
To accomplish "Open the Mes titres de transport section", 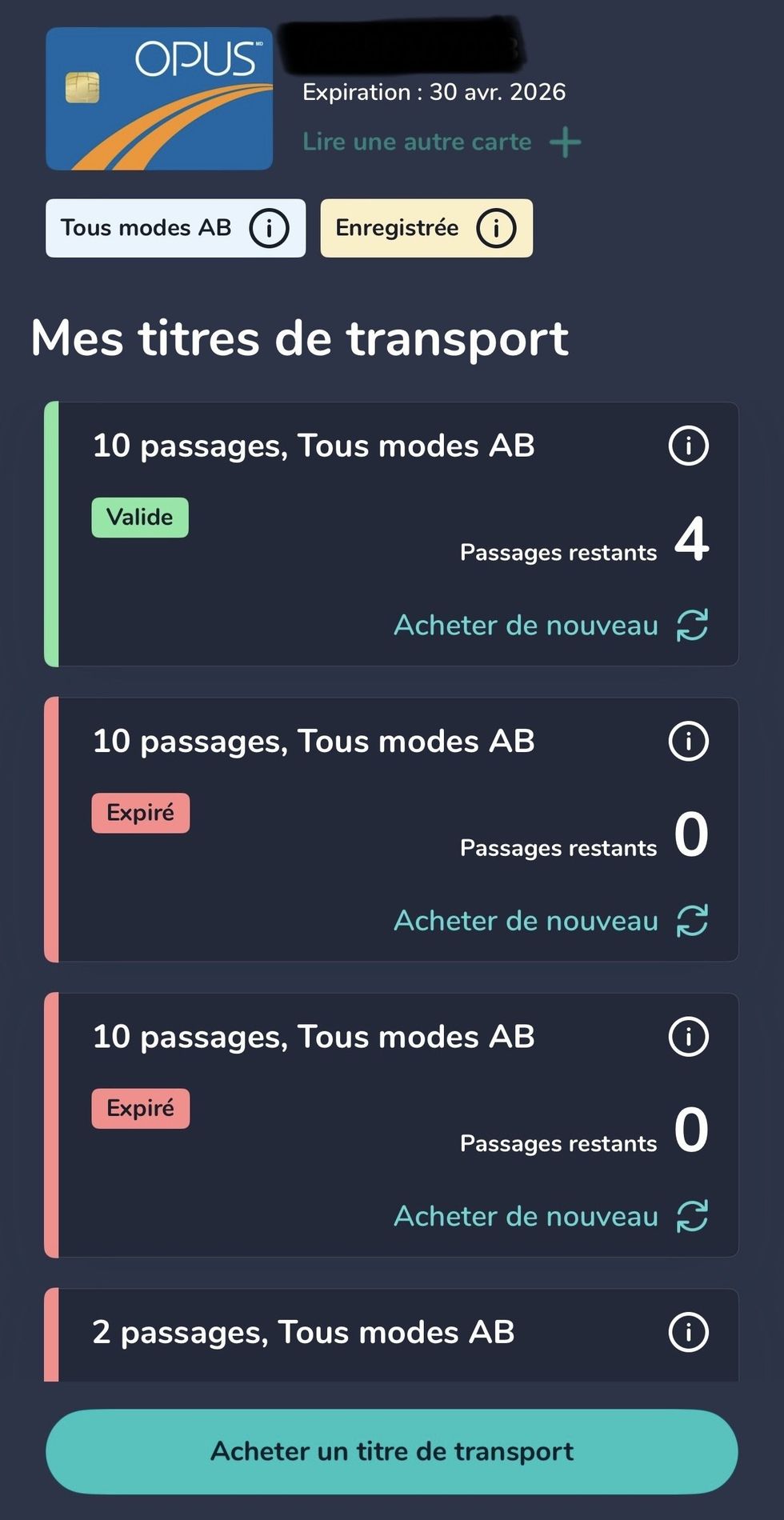I will tap(298, 338).
